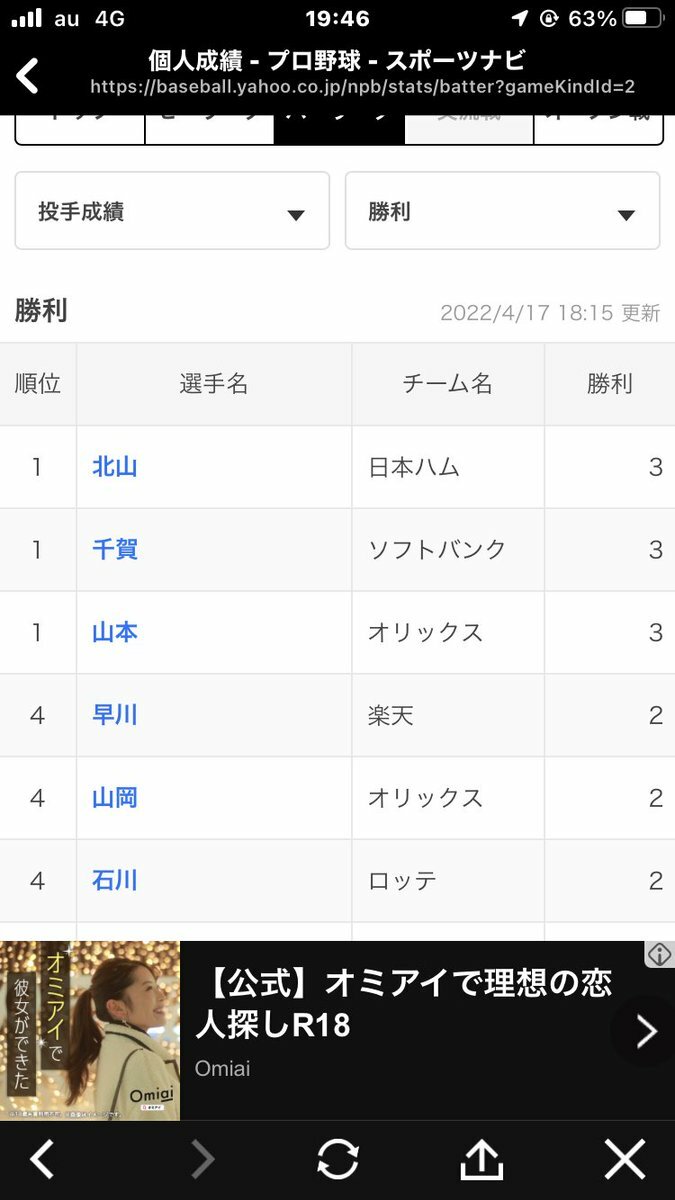The image size is (675, 1200).
Task: Open the 投手成績 dropdown
Action: click(172, 211)
